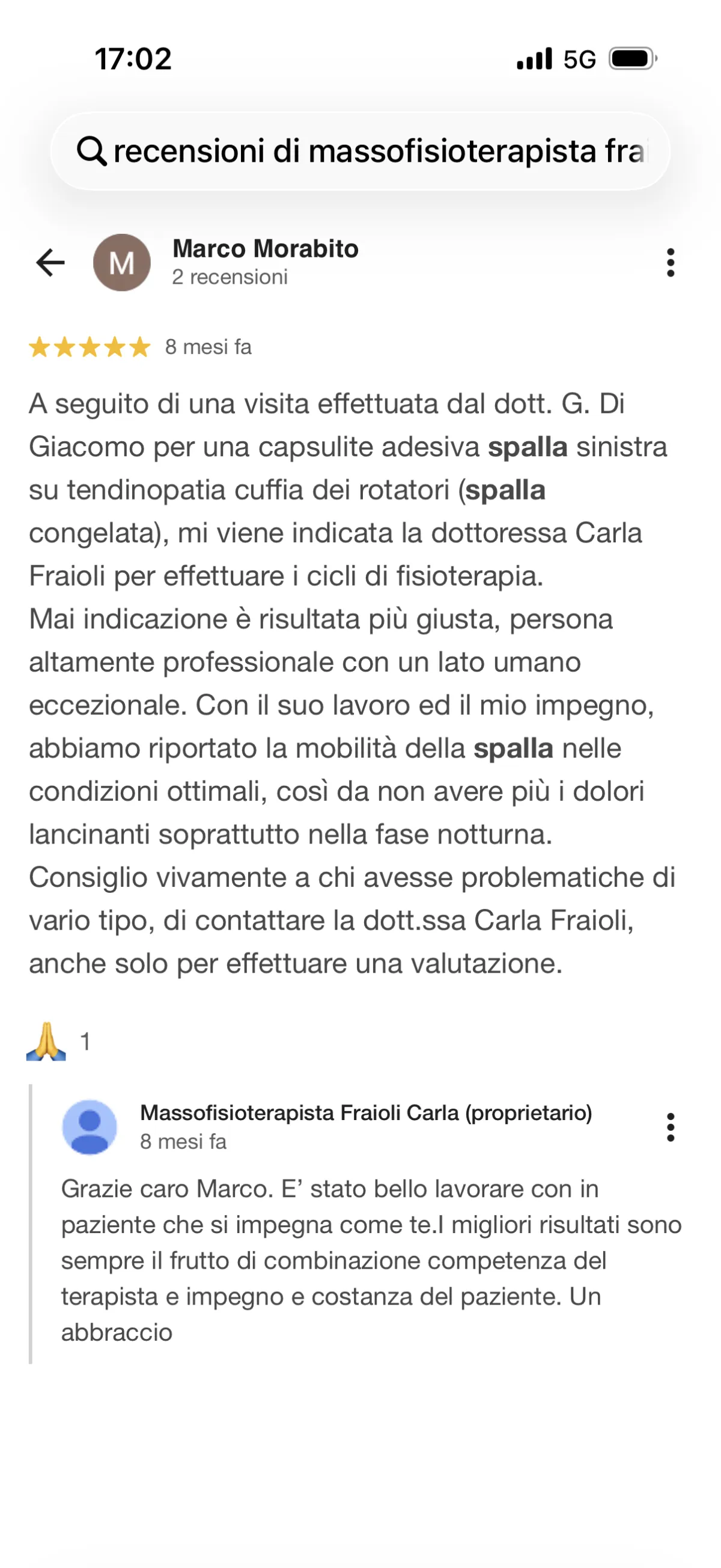Tap the search field with recensioni query

click(360, 151)
